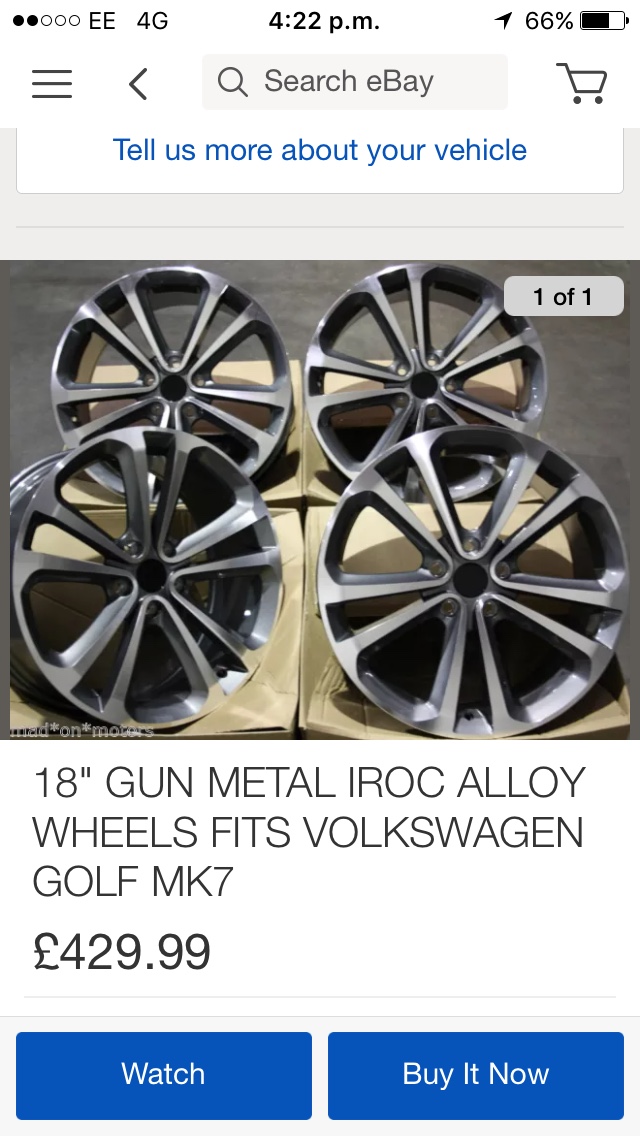Tap the Search eBay field

pyautogui.click(x=354, y=82)
